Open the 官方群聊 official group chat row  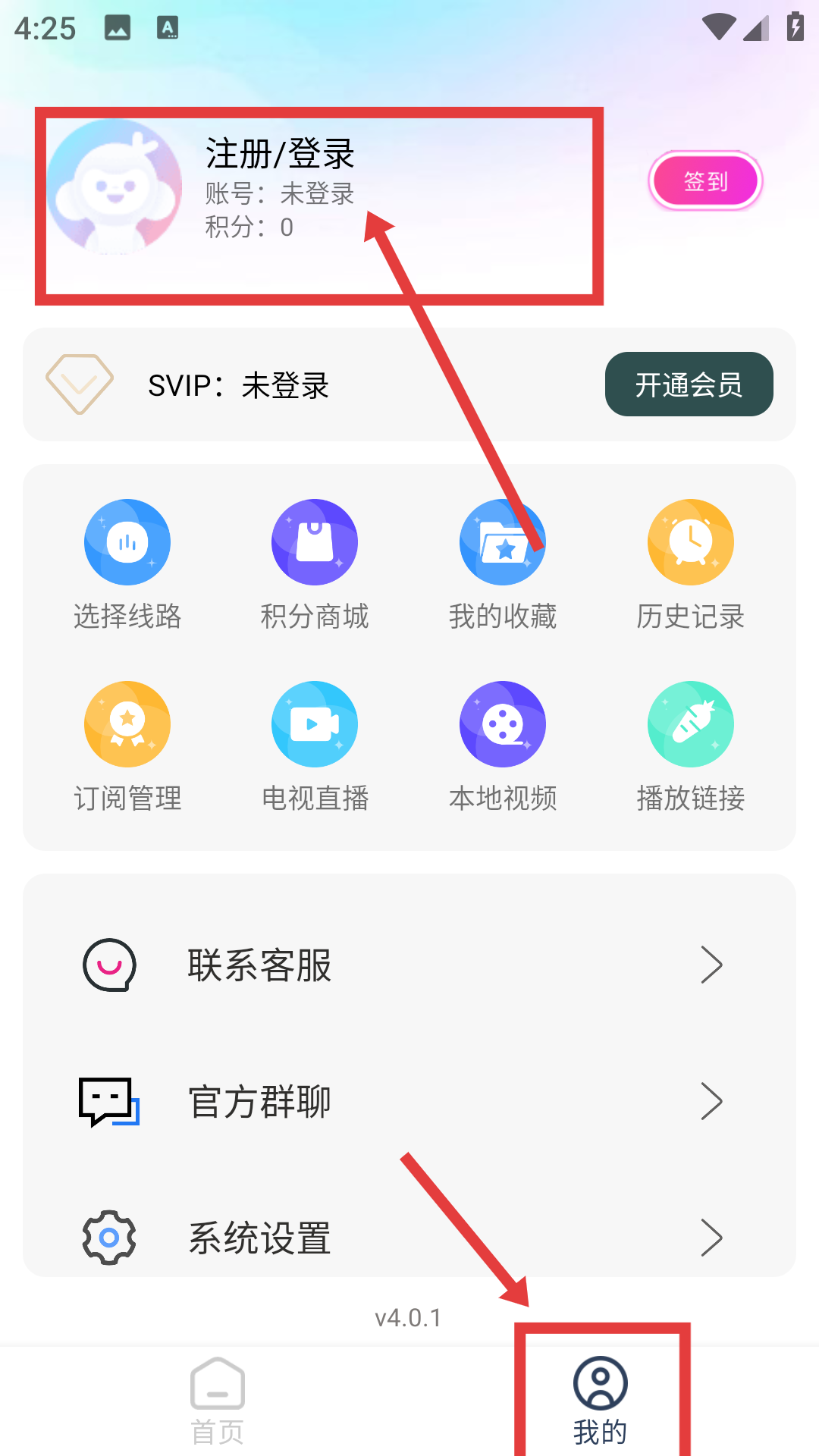tap(409, 1102)
